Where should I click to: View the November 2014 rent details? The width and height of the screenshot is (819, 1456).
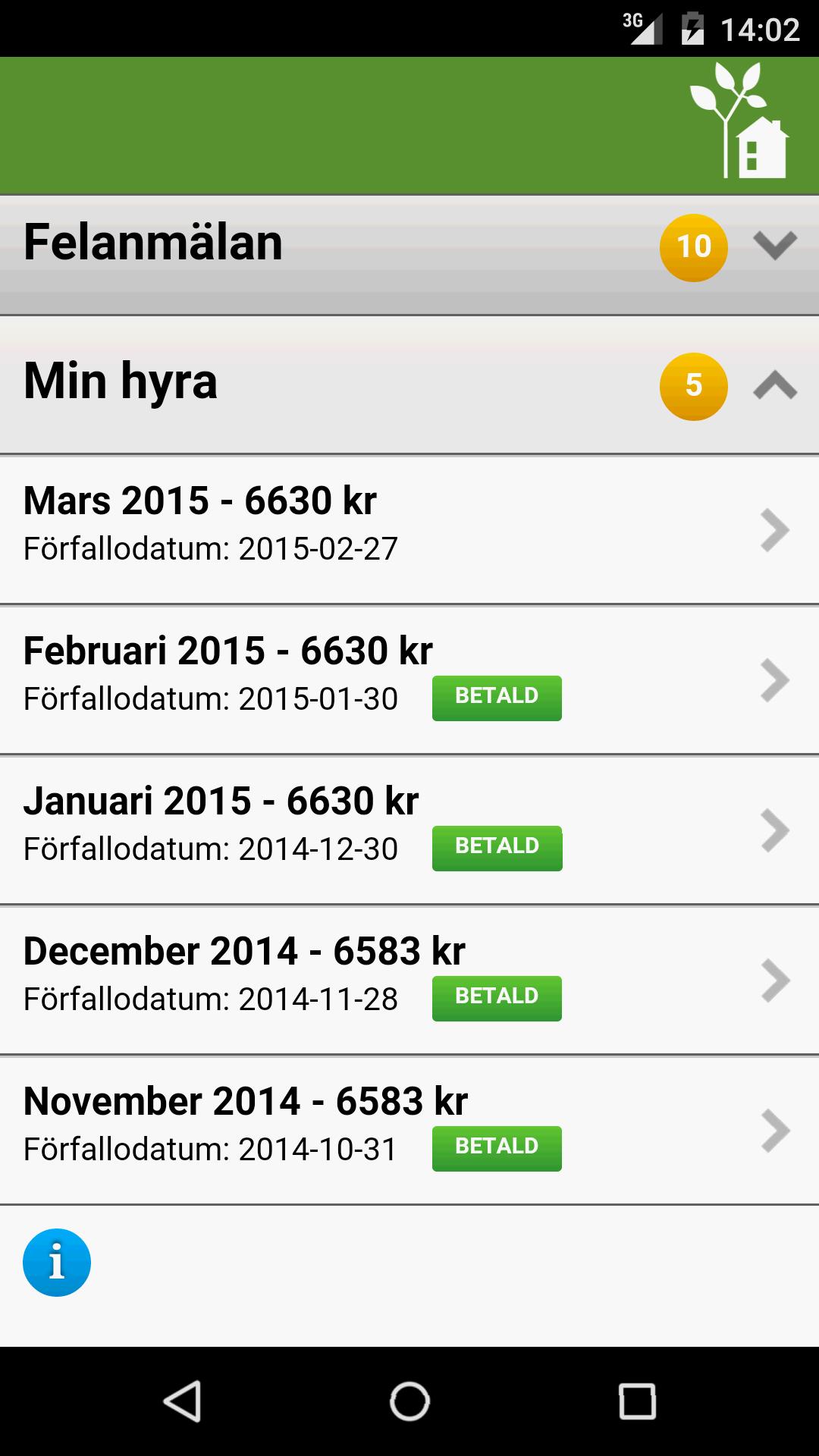[409, 1131]
